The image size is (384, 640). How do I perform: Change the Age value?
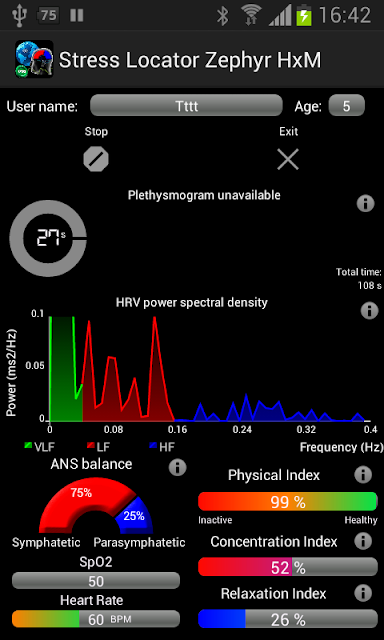[346, 106]
